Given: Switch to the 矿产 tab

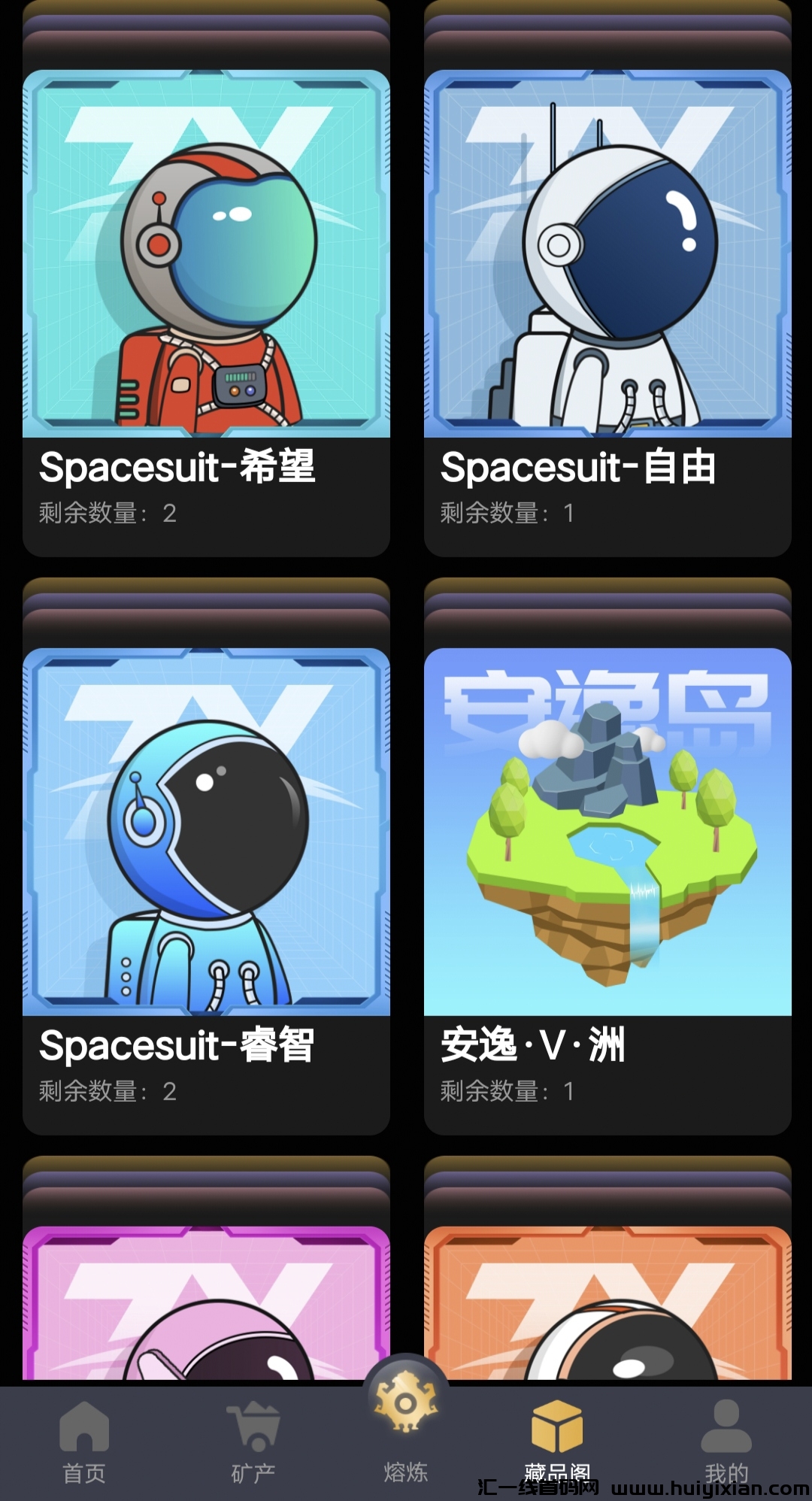Looking at the screenshot, I should (253, 1440).
